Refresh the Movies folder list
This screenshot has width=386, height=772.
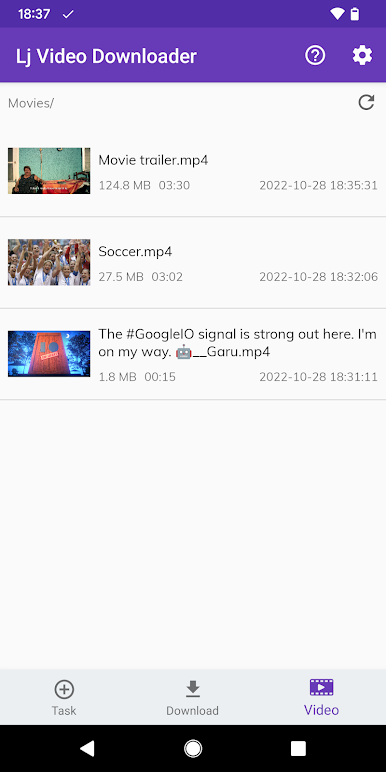(366, 102)
